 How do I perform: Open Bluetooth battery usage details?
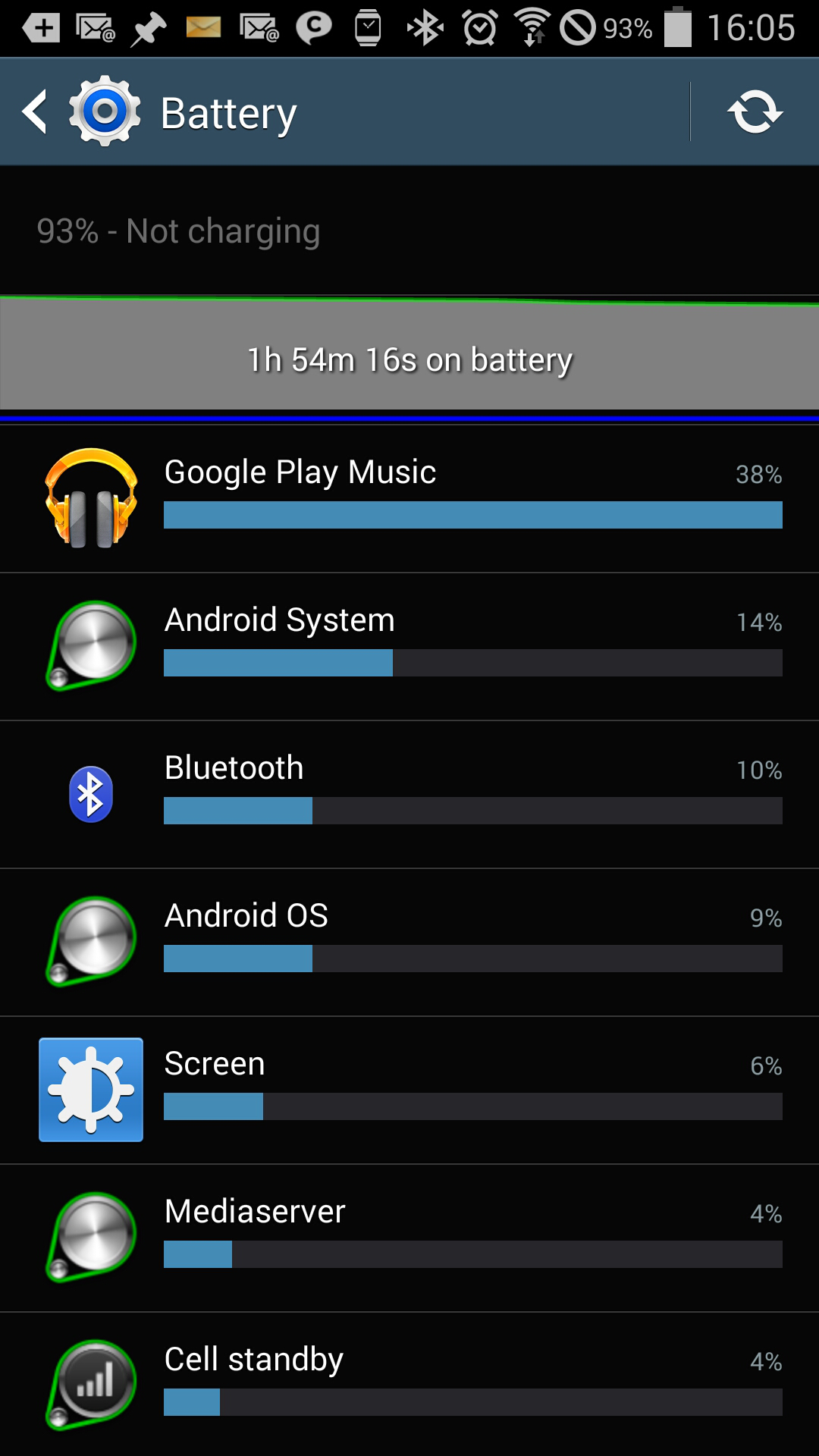click(409, 793)
